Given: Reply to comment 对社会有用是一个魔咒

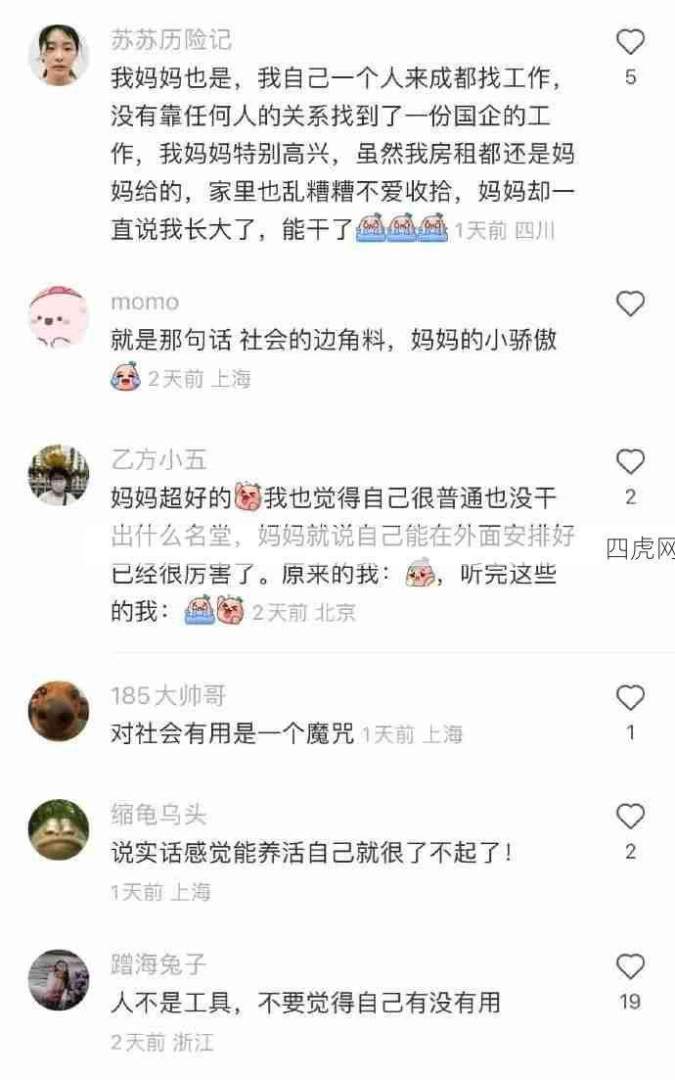Looking at the screenshot, I should (232, 733).
